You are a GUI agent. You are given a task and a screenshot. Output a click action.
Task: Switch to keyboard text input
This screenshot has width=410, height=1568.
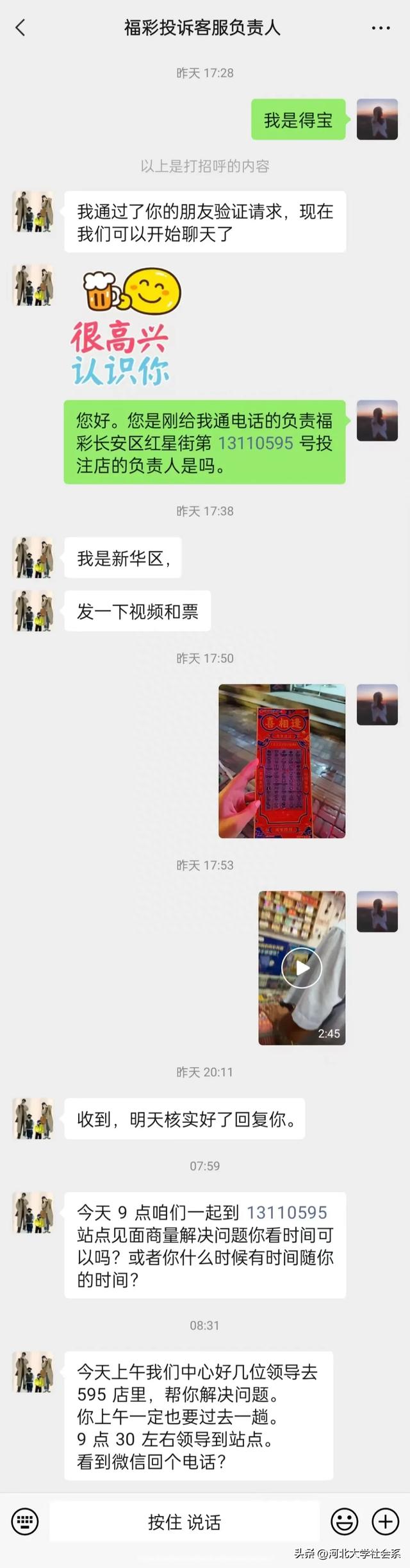[25, 1521]
